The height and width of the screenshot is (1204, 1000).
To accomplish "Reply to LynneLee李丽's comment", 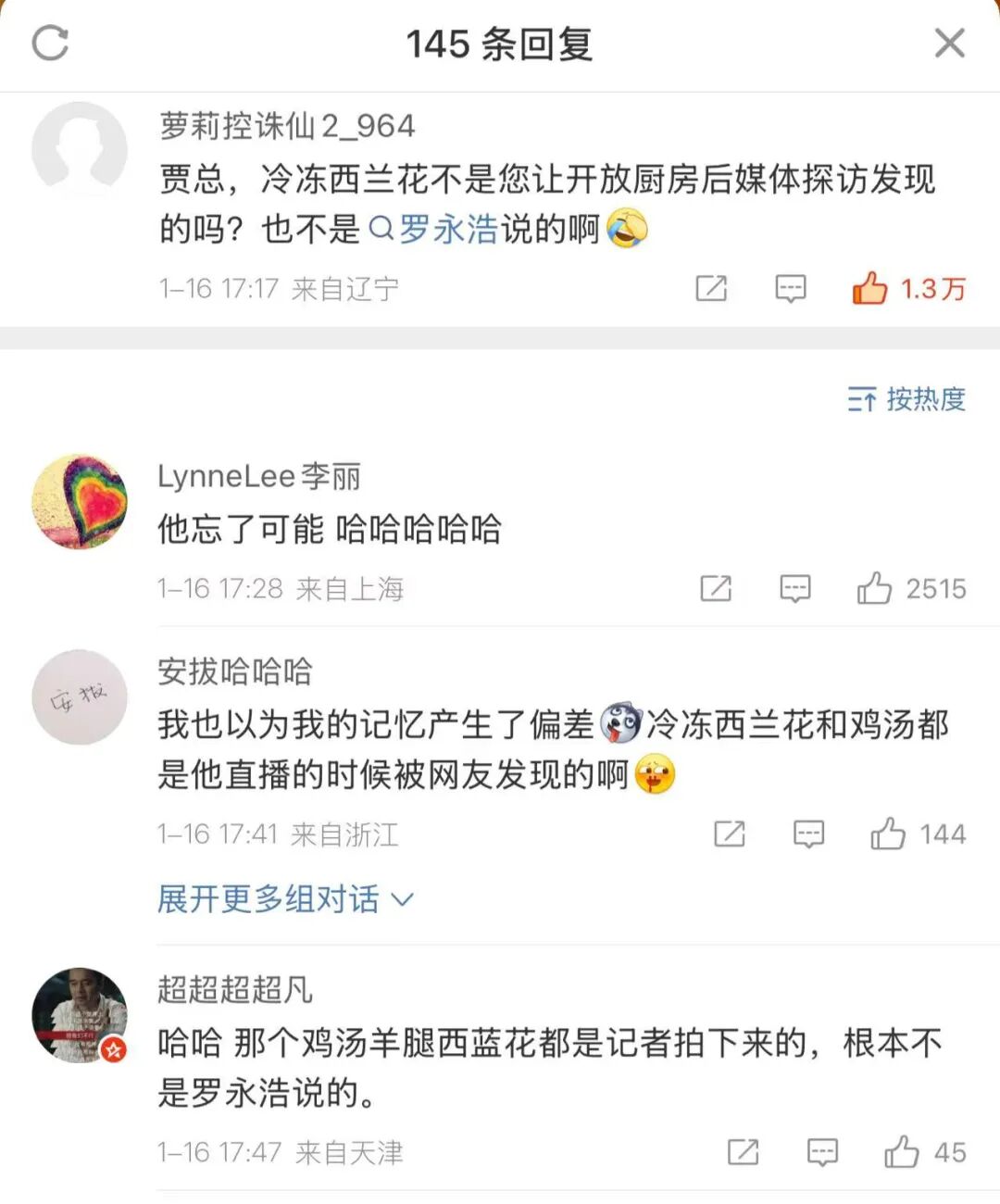I will coord(795,588).
